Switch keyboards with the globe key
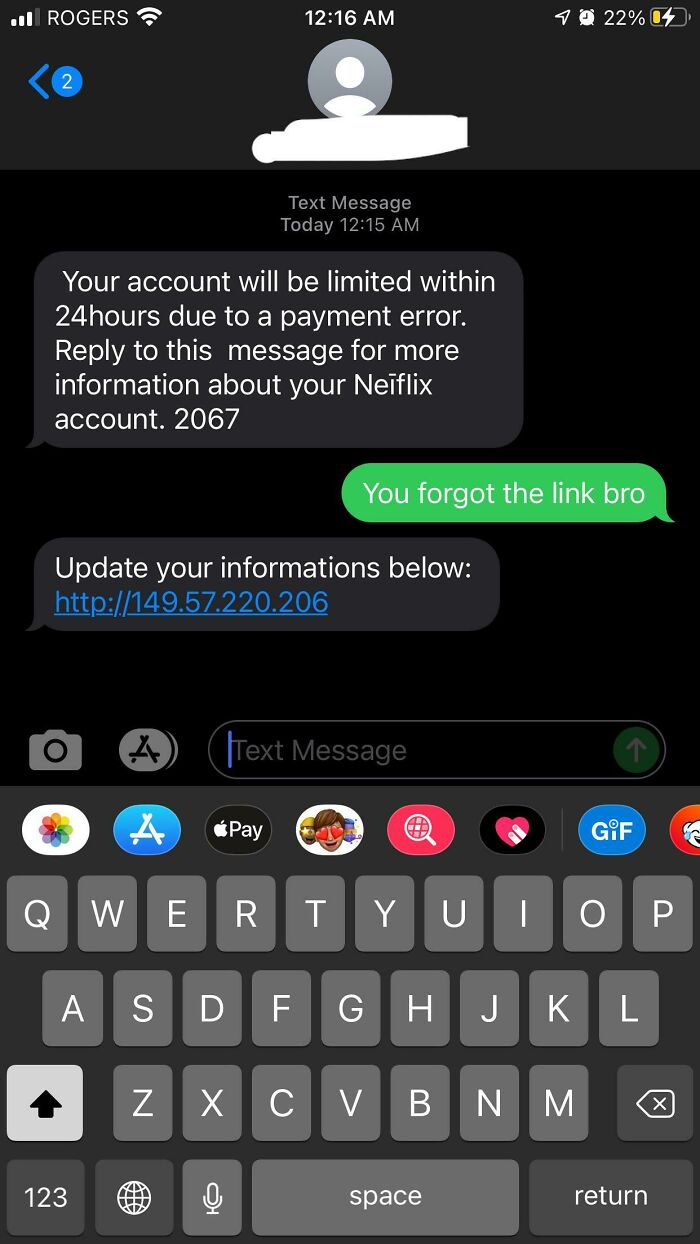Image resolution: width=700 pixels, height=1244 pixels. tap(134, 1197)
